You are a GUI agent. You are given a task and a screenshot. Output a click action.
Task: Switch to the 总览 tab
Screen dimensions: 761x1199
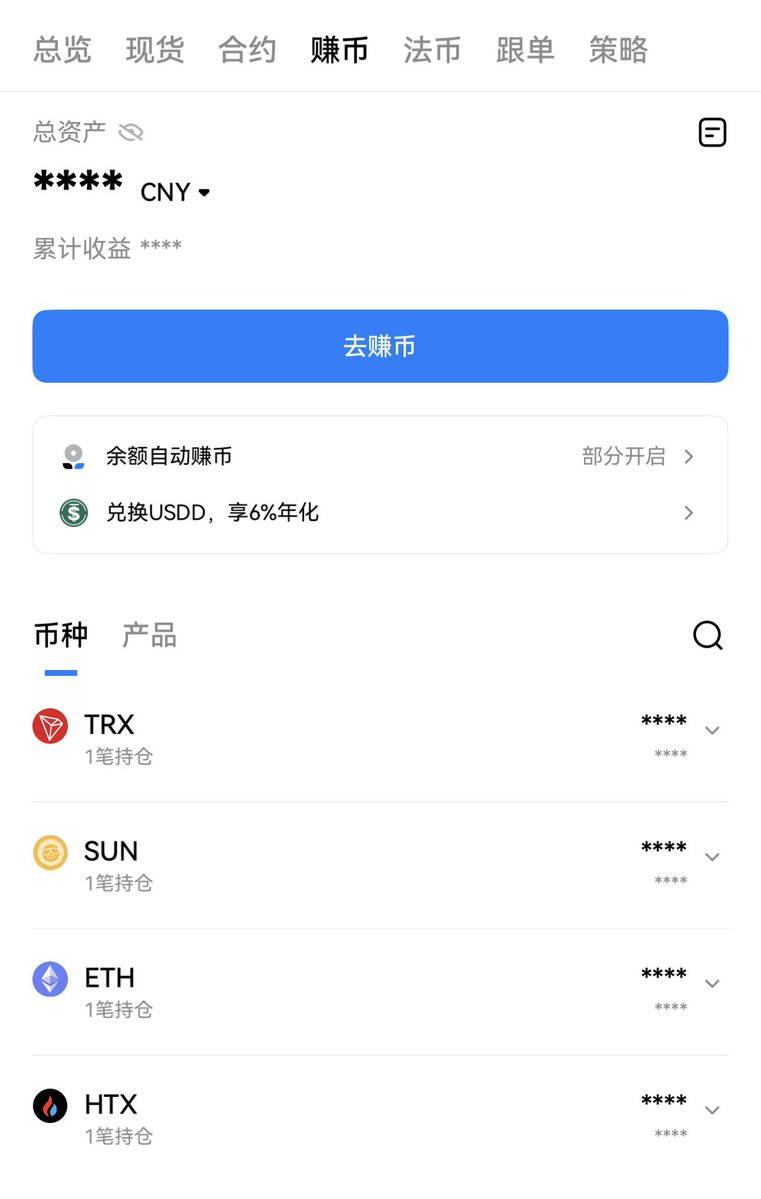(62, 49)
